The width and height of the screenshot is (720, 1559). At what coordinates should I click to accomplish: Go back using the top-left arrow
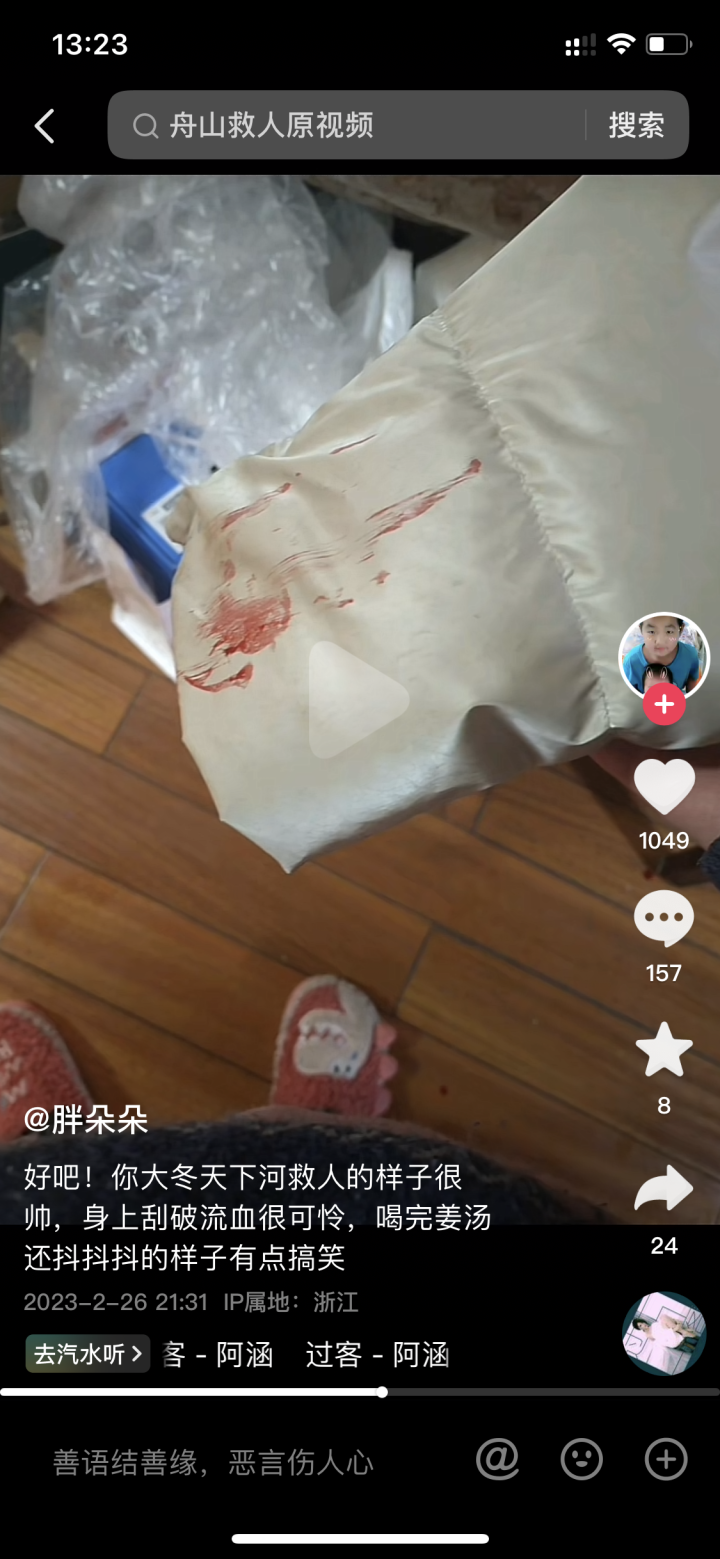(x=45, y=126)
